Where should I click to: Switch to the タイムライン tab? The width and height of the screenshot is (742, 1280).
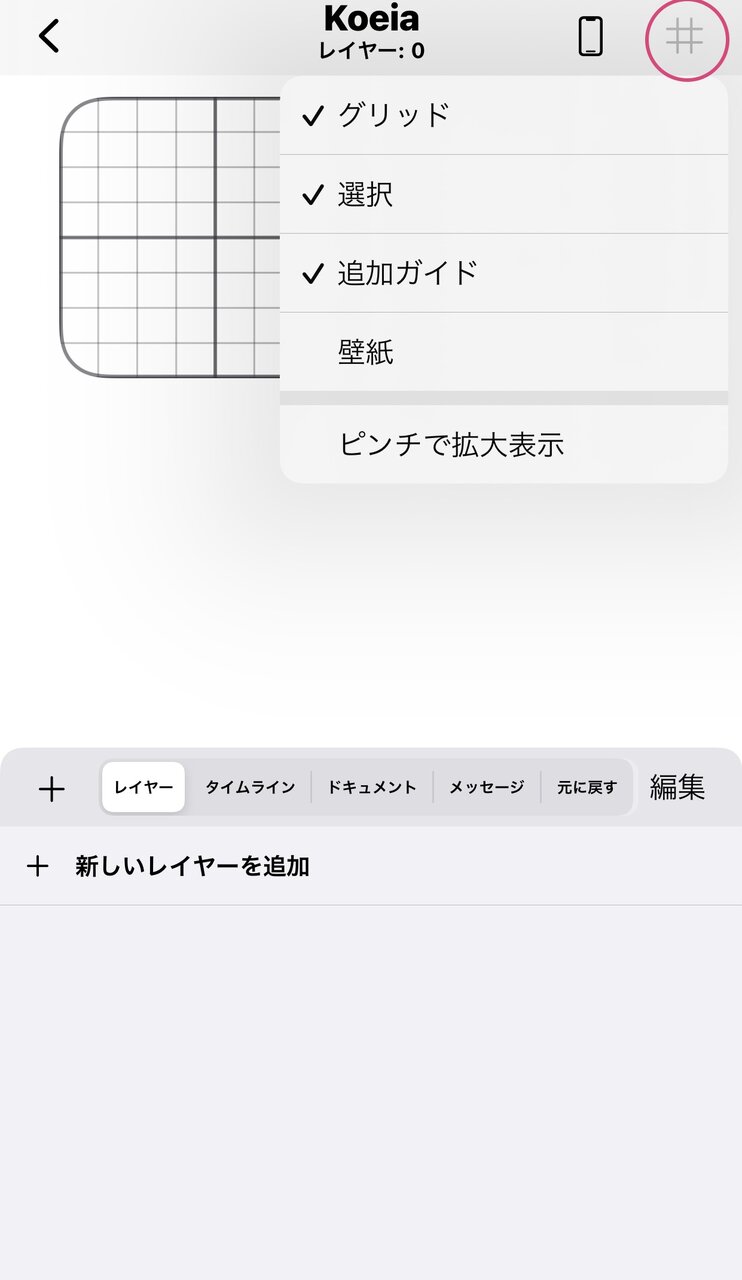(250, 787)
